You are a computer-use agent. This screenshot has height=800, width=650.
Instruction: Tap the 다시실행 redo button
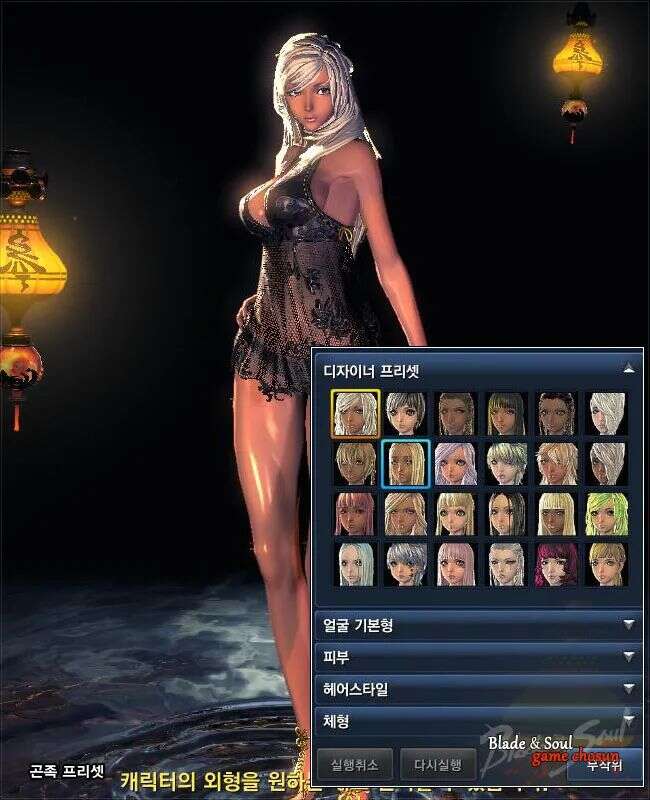coord(438,766)
